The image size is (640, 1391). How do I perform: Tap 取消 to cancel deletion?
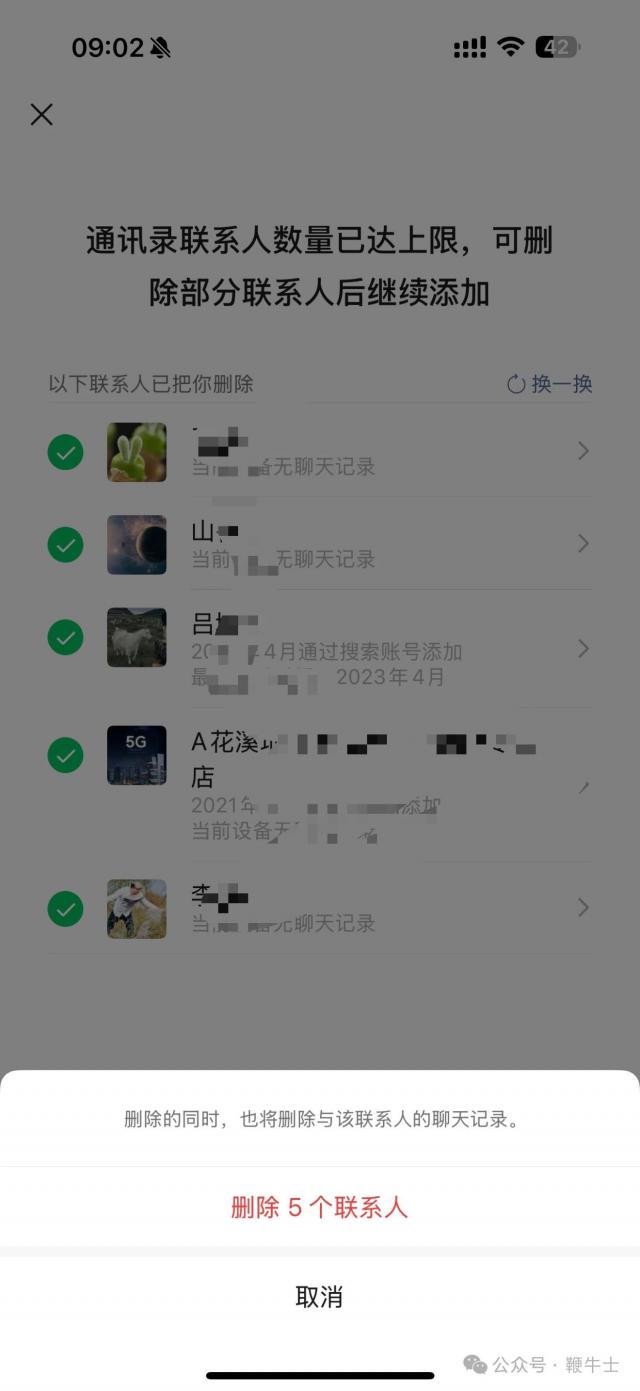tap(319, 1297)
